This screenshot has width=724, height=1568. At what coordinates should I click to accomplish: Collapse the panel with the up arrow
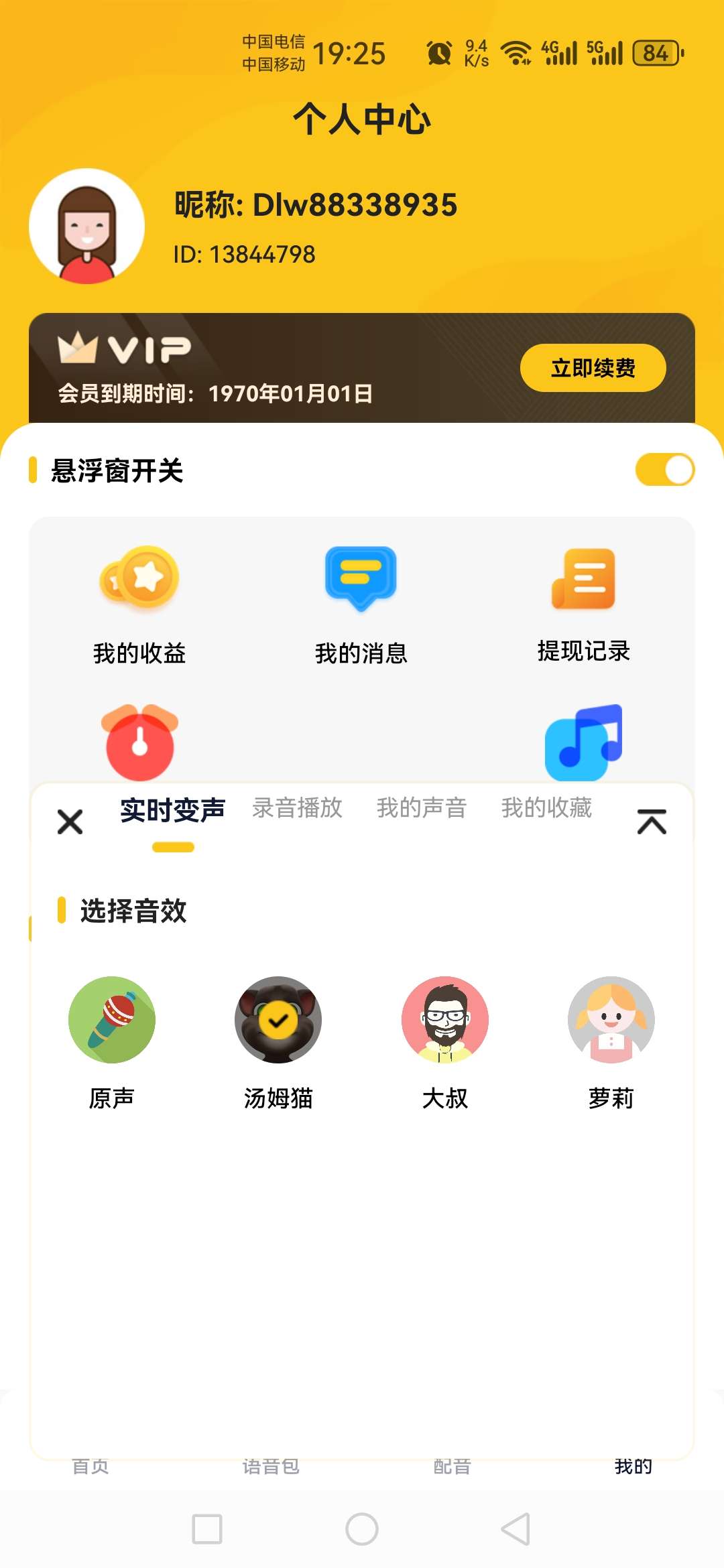[x=652, y=822]
